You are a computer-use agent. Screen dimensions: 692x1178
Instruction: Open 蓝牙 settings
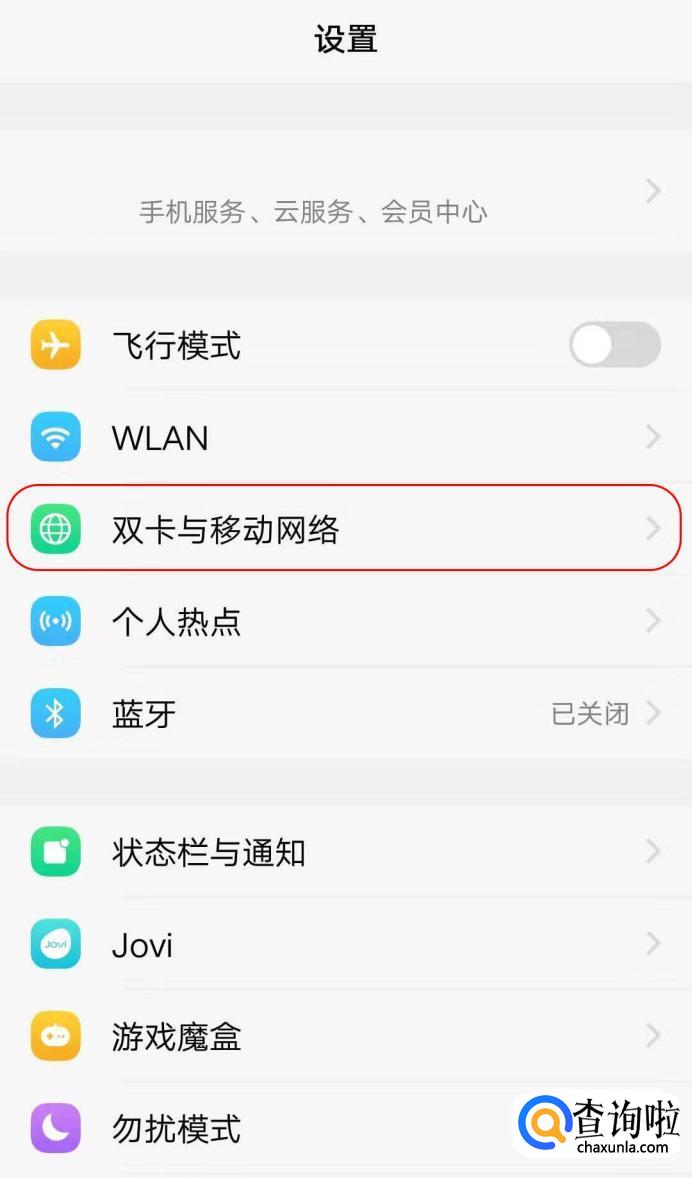coord(346,713)
